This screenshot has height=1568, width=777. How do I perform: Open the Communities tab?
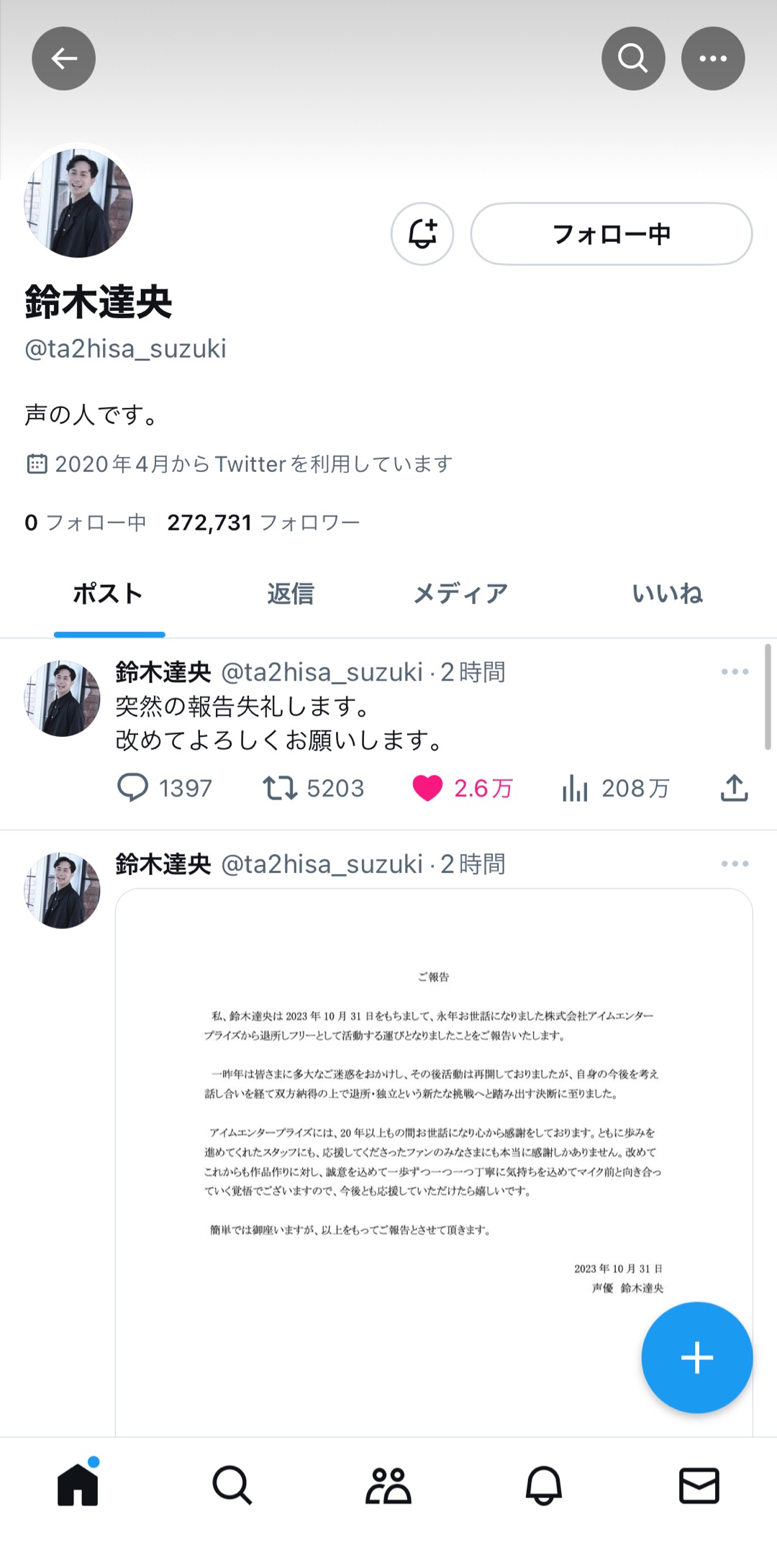[388, 1485]
